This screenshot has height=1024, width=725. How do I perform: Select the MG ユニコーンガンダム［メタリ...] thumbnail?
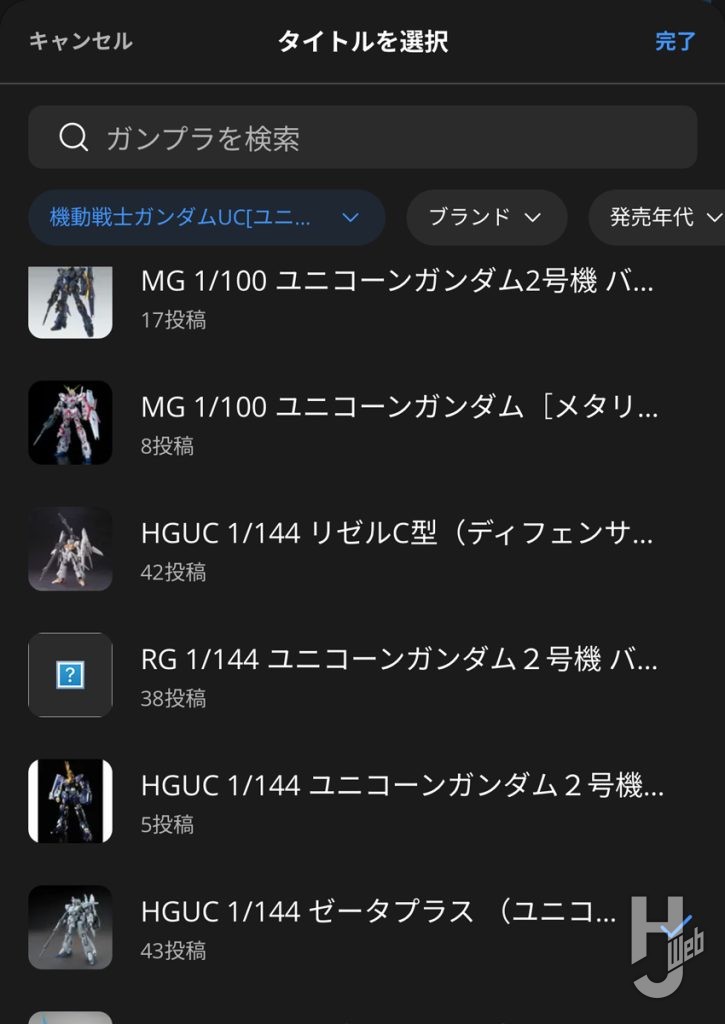[x=68, y=423]
